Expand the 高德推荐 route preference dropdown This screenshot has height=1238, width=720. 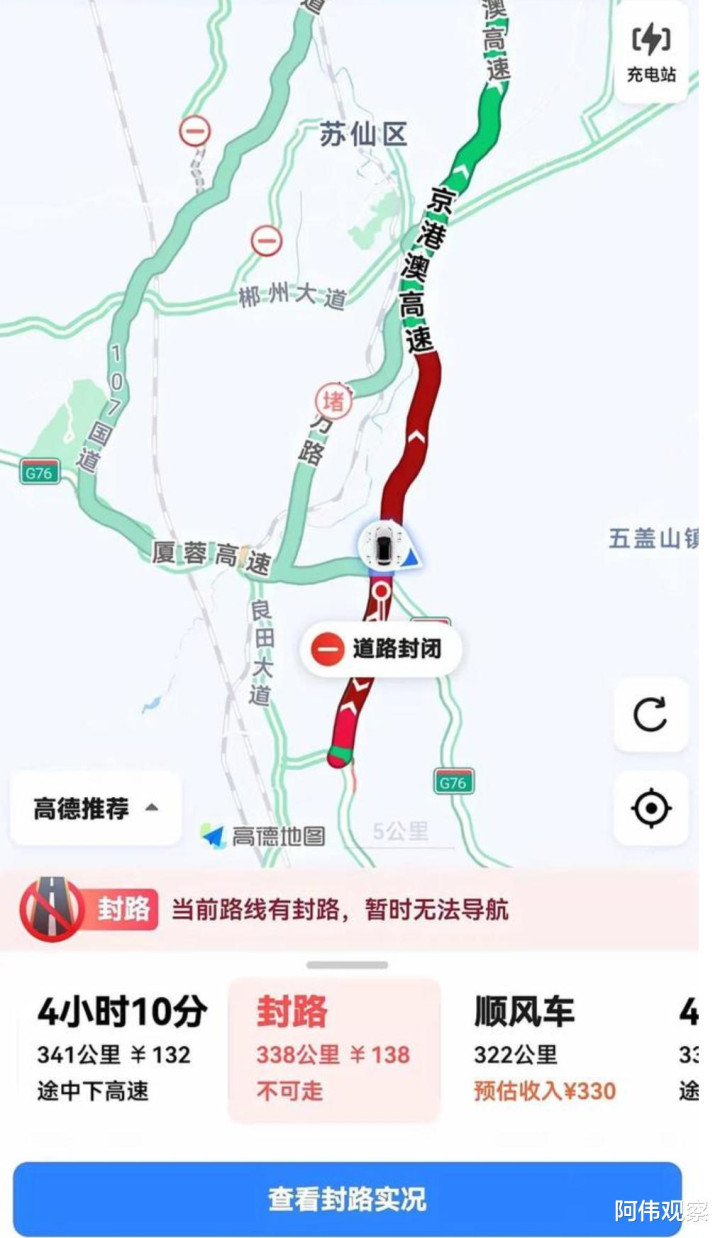click(96, 808)
